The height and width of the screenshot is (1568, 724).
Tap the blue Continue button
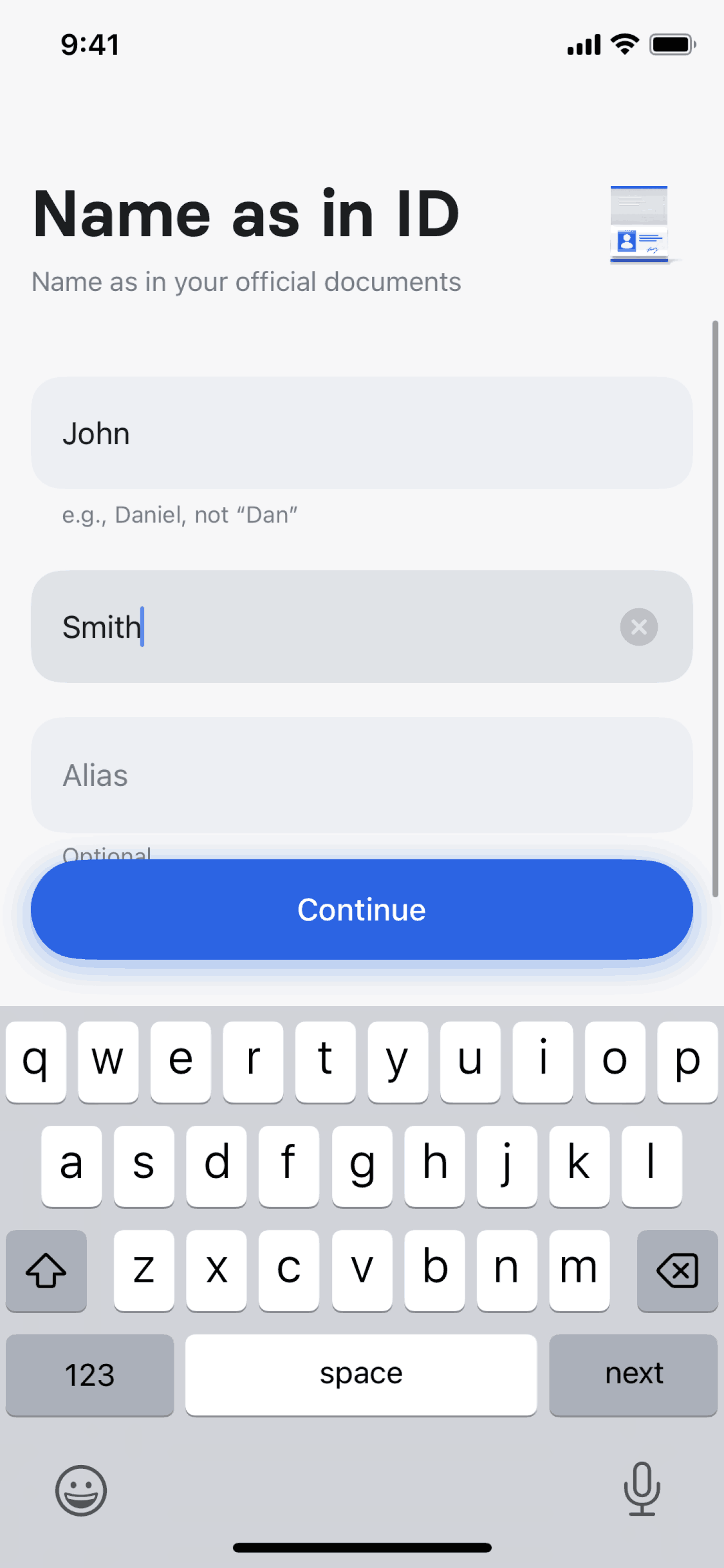(362, 910)
